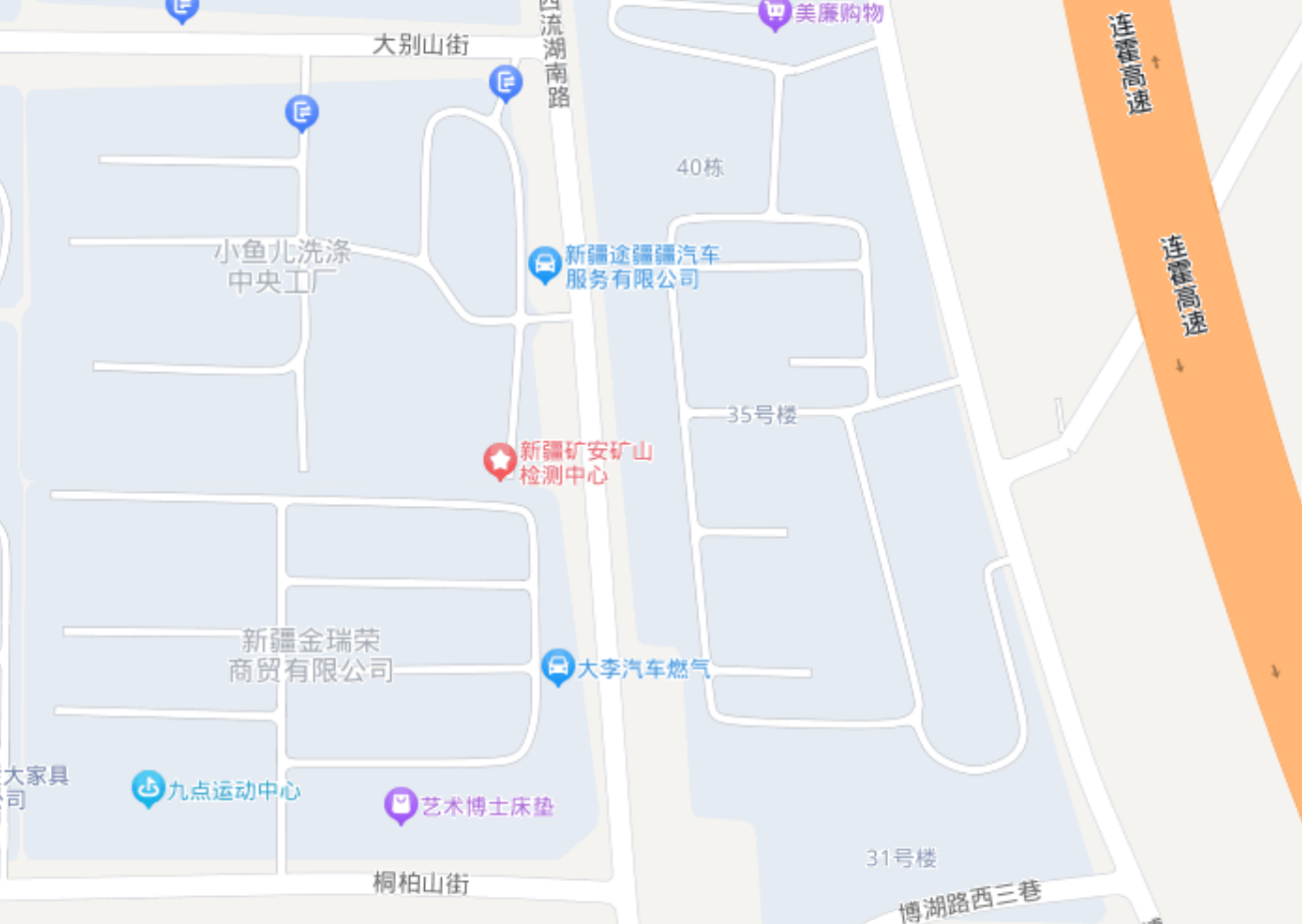Tap the 艺术博士床垫 shop marker
1302x924 pixels.
coord(400,804)
